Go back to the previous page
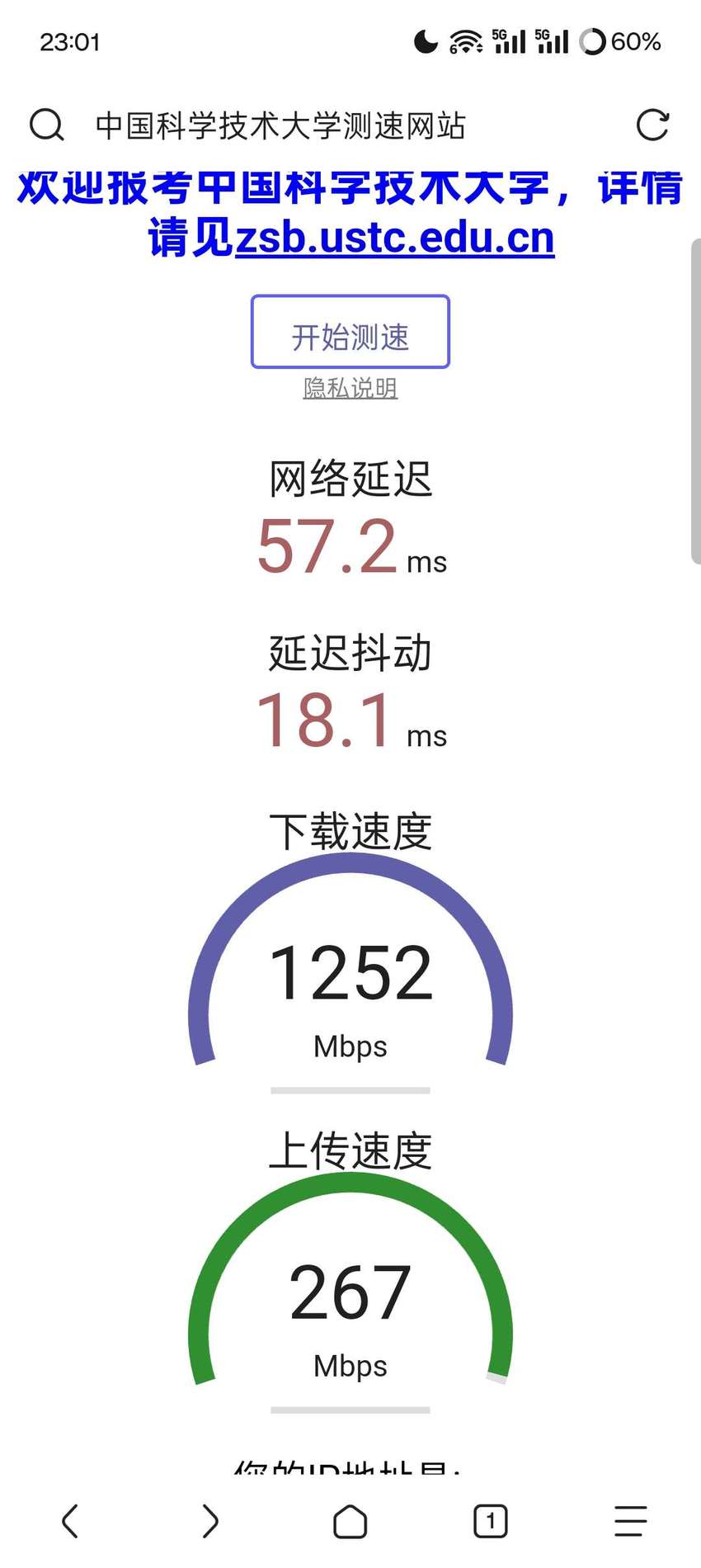The image size is (701, 1568). click(x=70, y=1520)
